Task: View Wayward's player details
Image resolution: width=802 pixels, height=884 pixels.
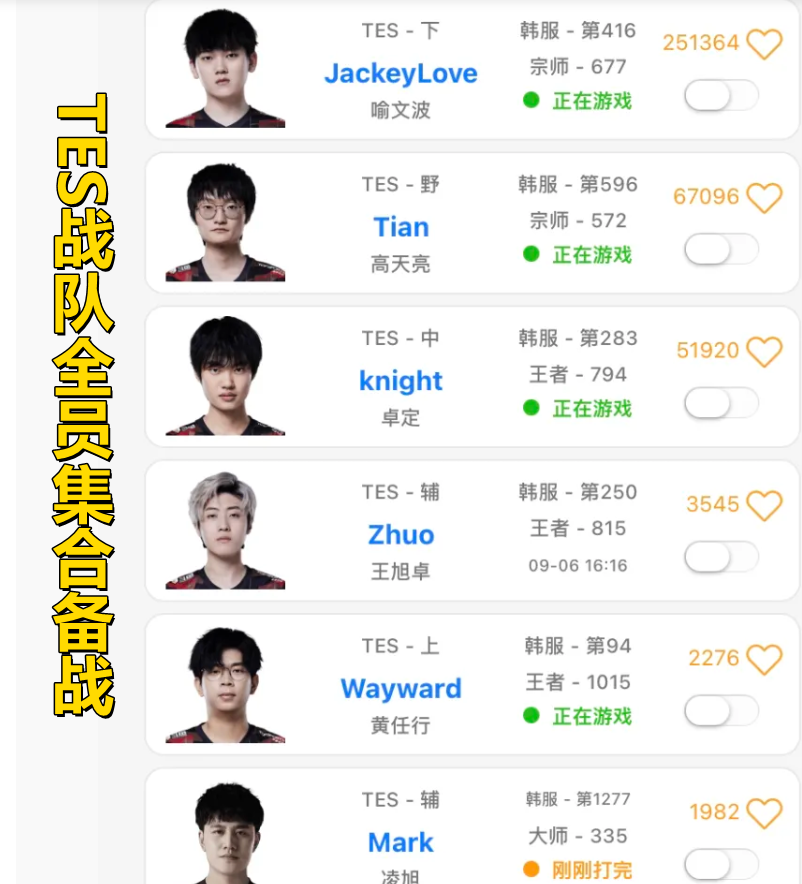Action: pyautogui.click(x=401, y=689)
